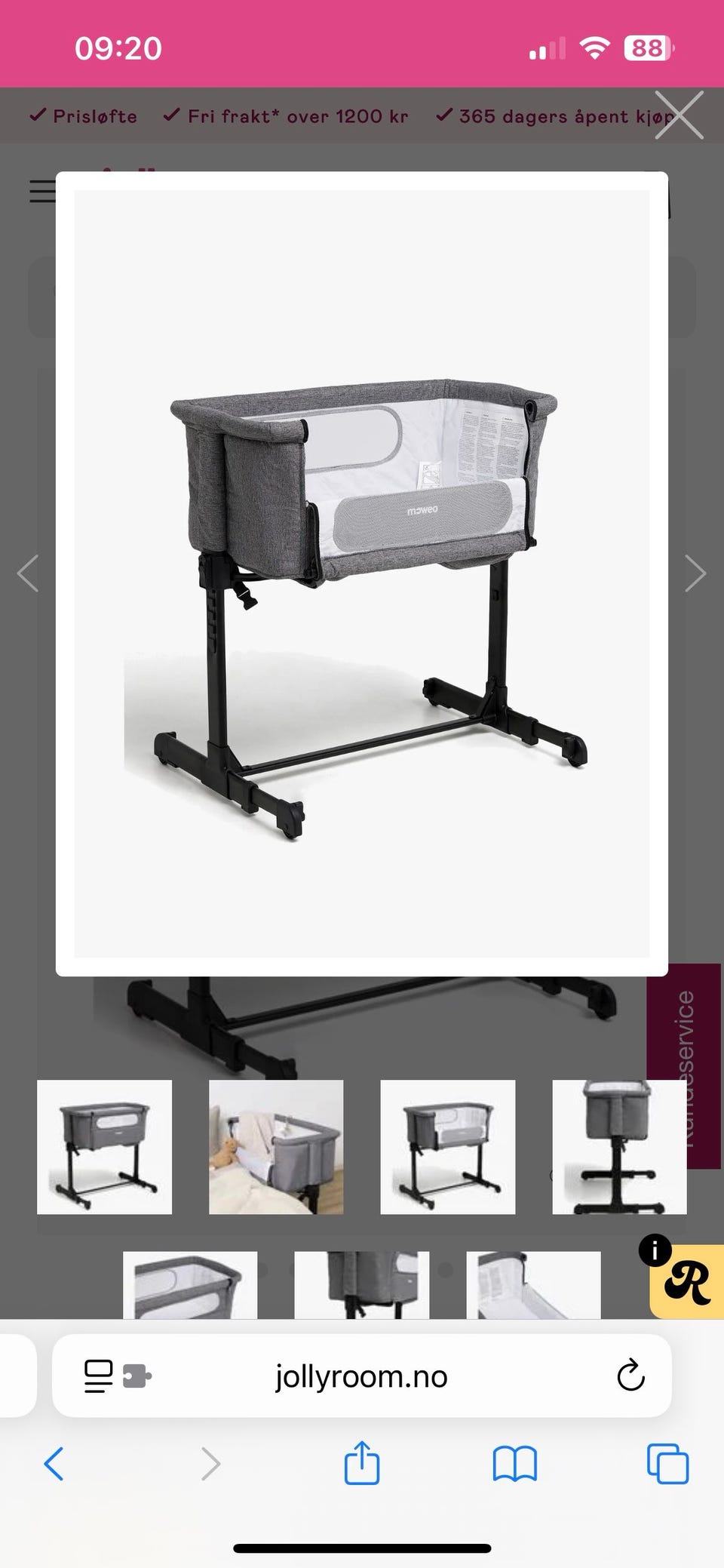
Task: Show the next product image
Action: point(695,573)
